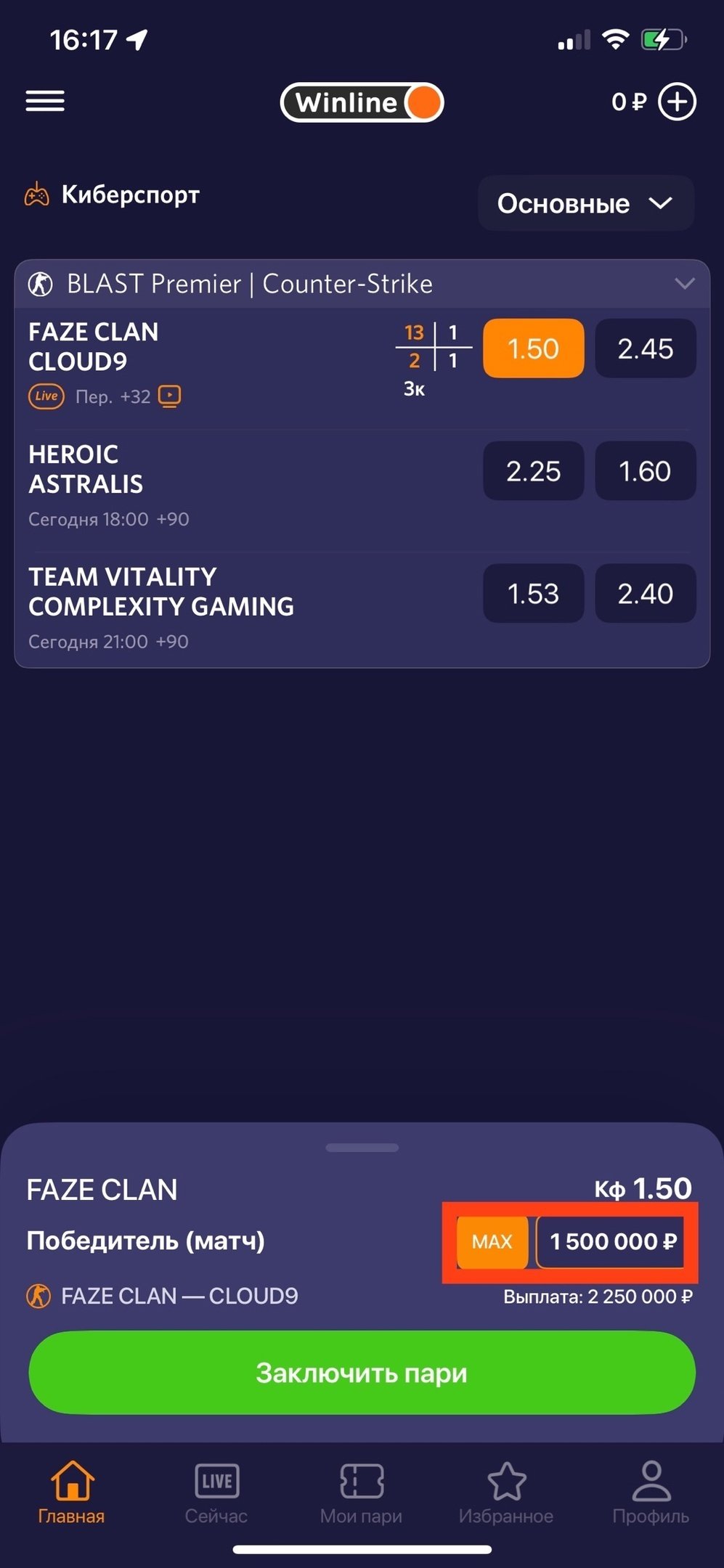Open the hamburger menu

(45, 101)
